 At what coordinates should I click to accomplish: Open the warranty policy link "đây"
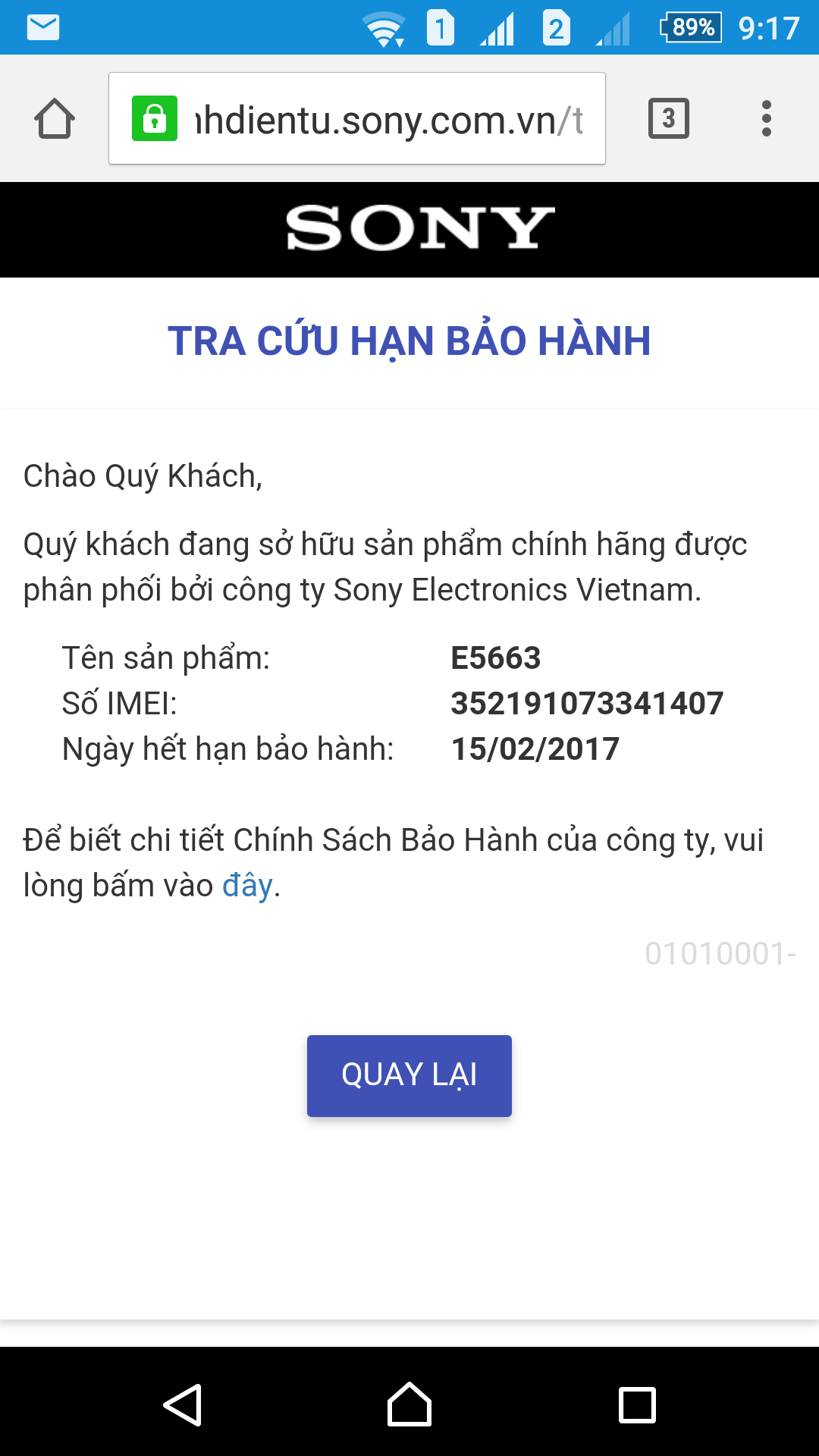click(247, 885)
